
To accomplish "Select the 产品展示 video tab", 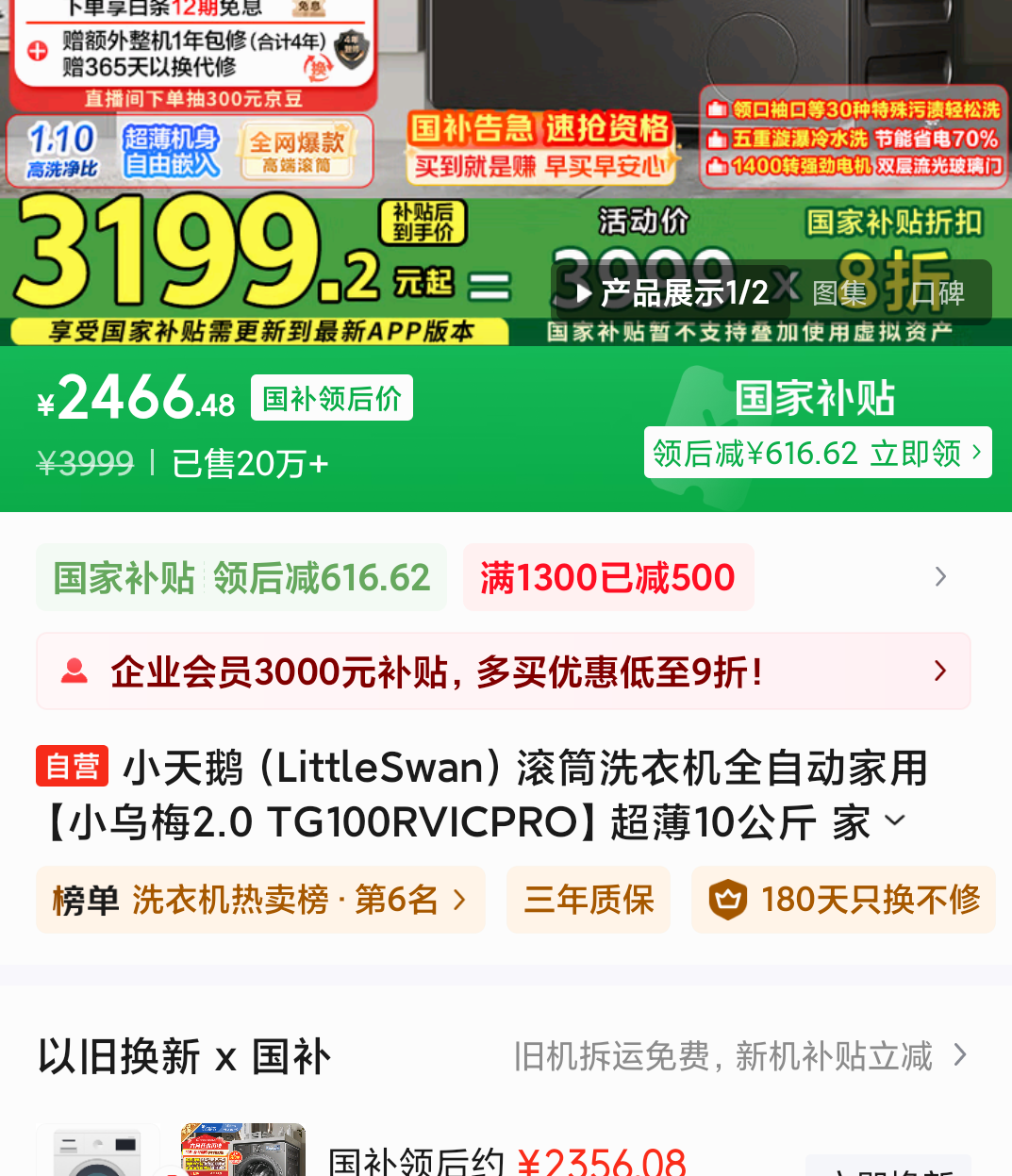I will click(672, 293).
